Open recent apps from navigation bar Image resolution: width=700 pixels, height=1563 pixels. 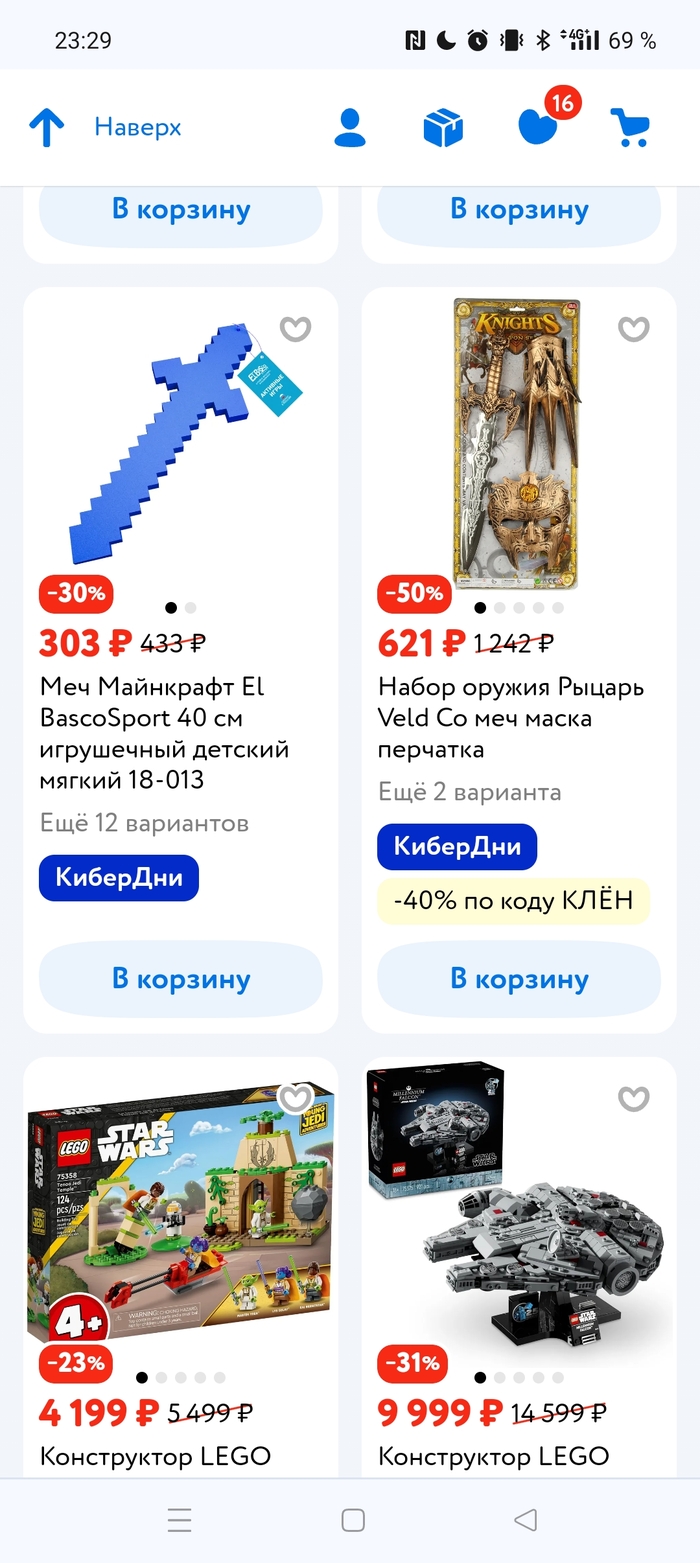coord(180,1520)
